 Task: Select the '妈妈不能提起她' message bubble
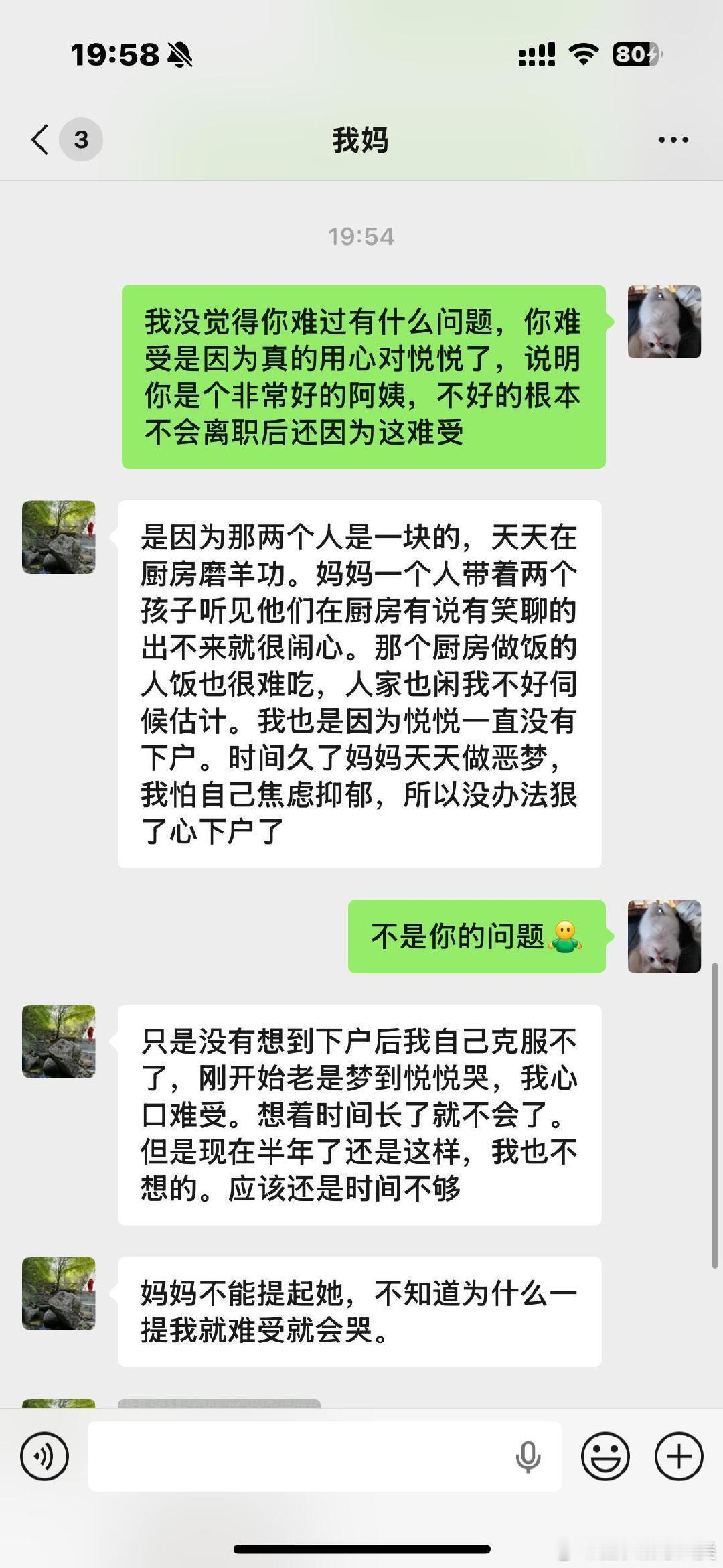[361, 1309]
